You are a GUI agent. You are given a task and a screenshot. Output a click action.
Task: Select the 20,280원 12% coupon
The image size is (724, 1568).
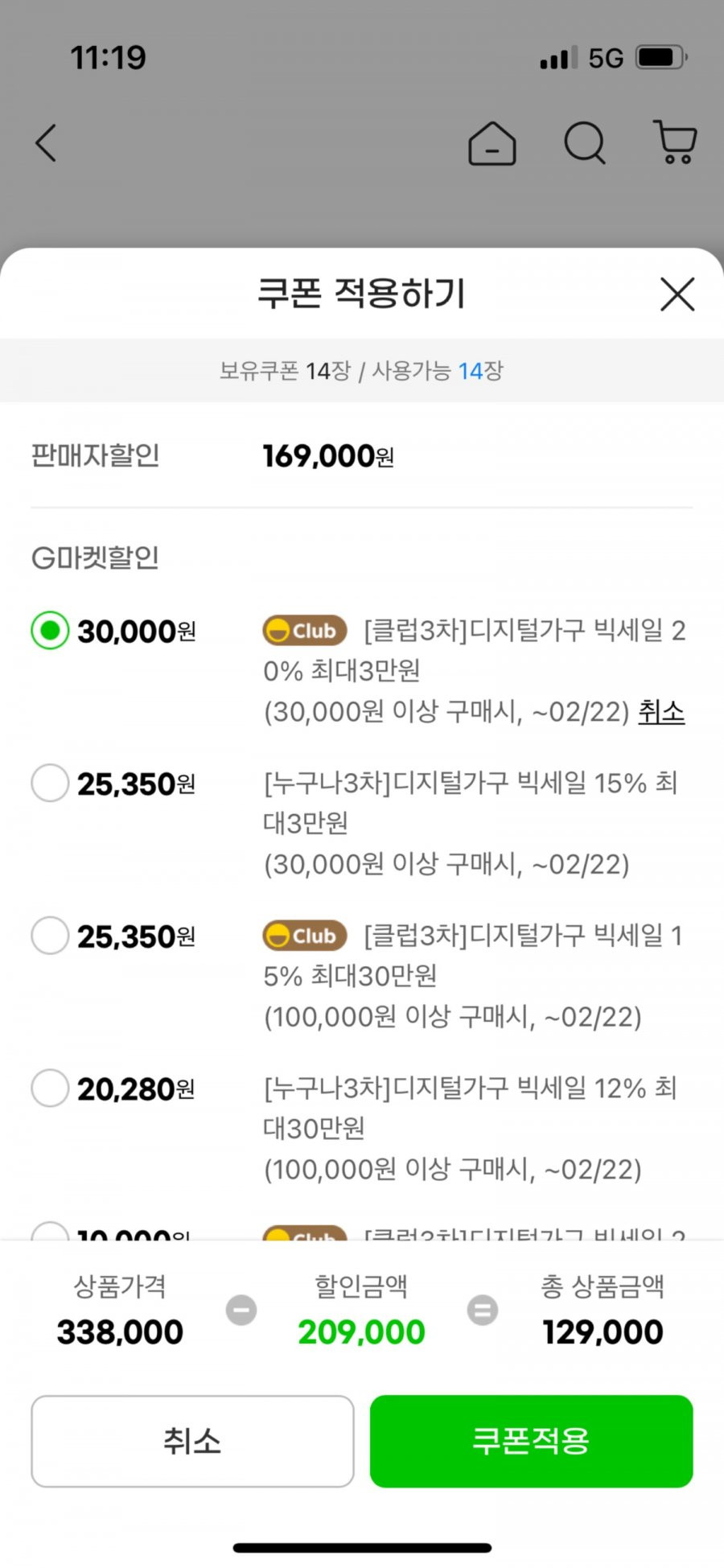(50, 1088)
